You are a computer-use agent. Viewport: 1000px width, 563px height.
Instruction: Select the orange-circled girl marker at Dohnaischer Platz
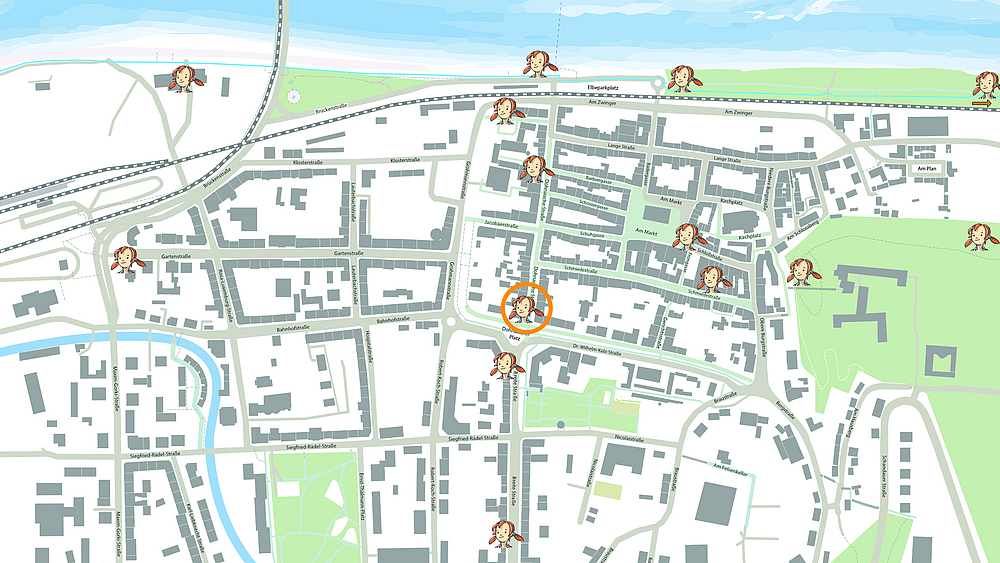[x=527, y=307]
